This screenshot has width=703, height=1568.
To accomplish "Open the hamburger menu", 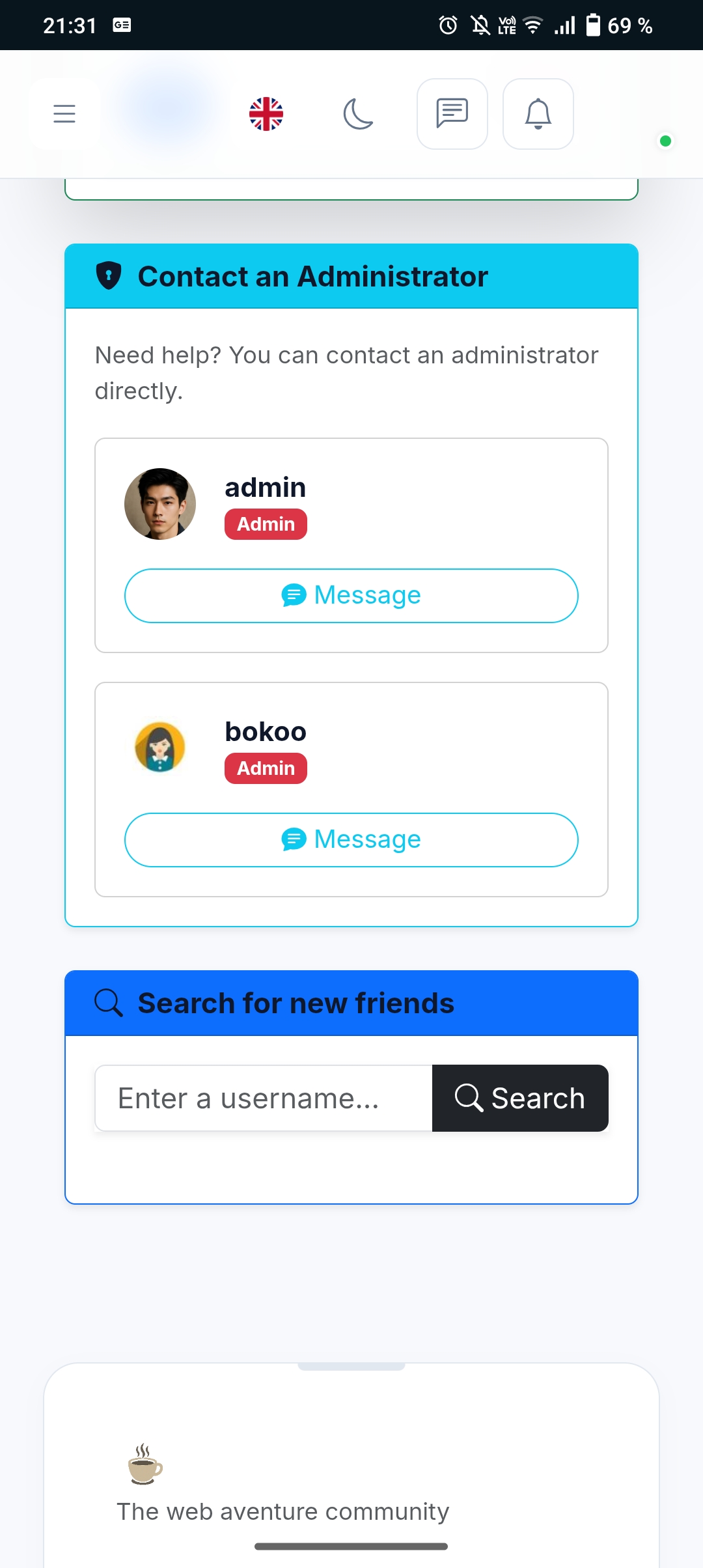I will pos(64,114).
